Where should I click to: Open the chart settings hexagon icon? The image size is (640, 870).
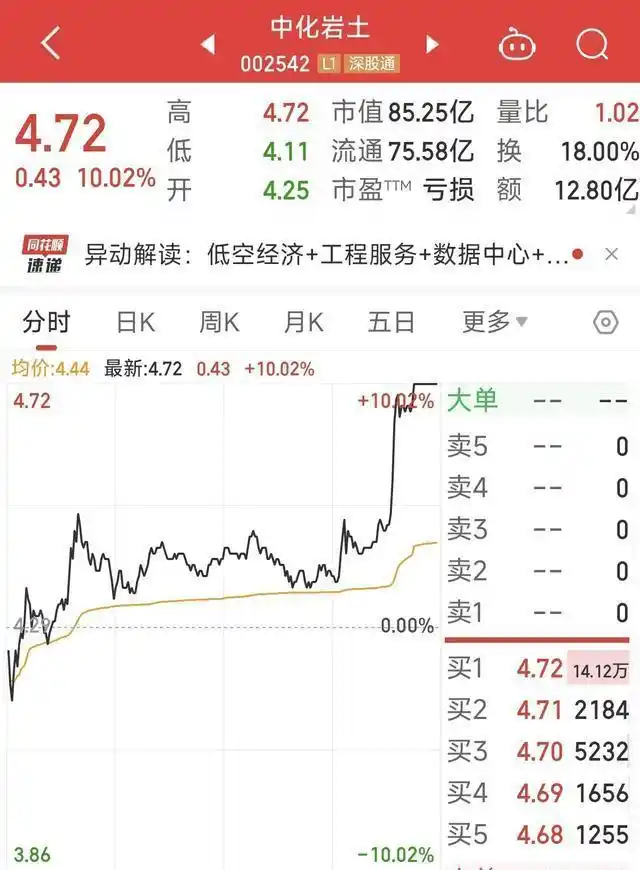point(605,322)
